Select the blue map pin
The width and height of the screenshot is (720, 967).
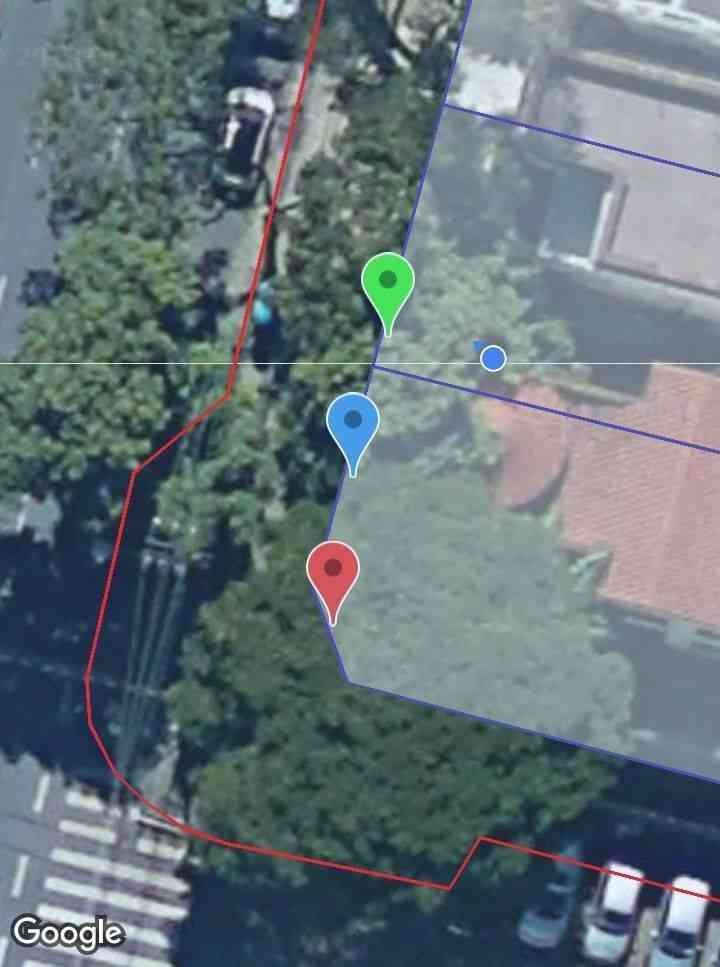[x=353, y=424]
